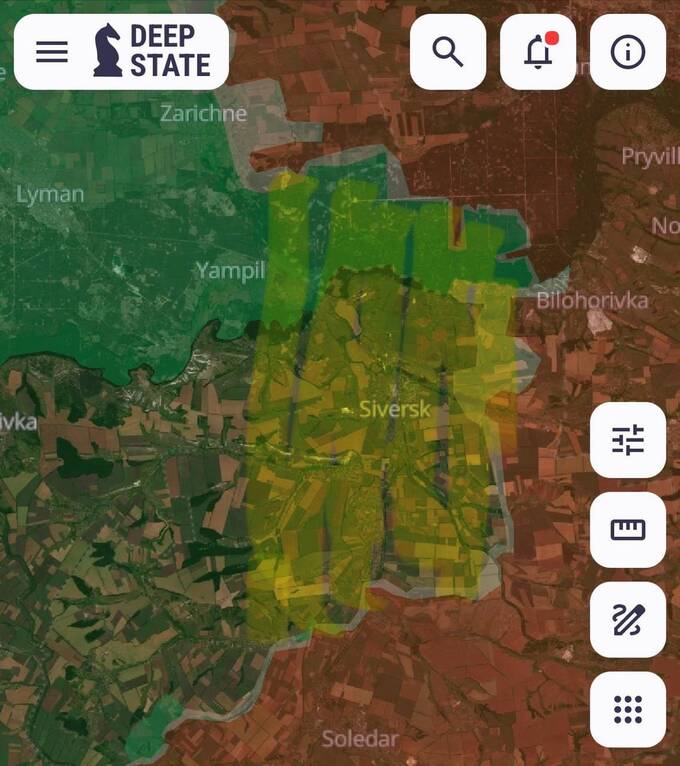Activate the ruler measurement tool

click(628, 530)
